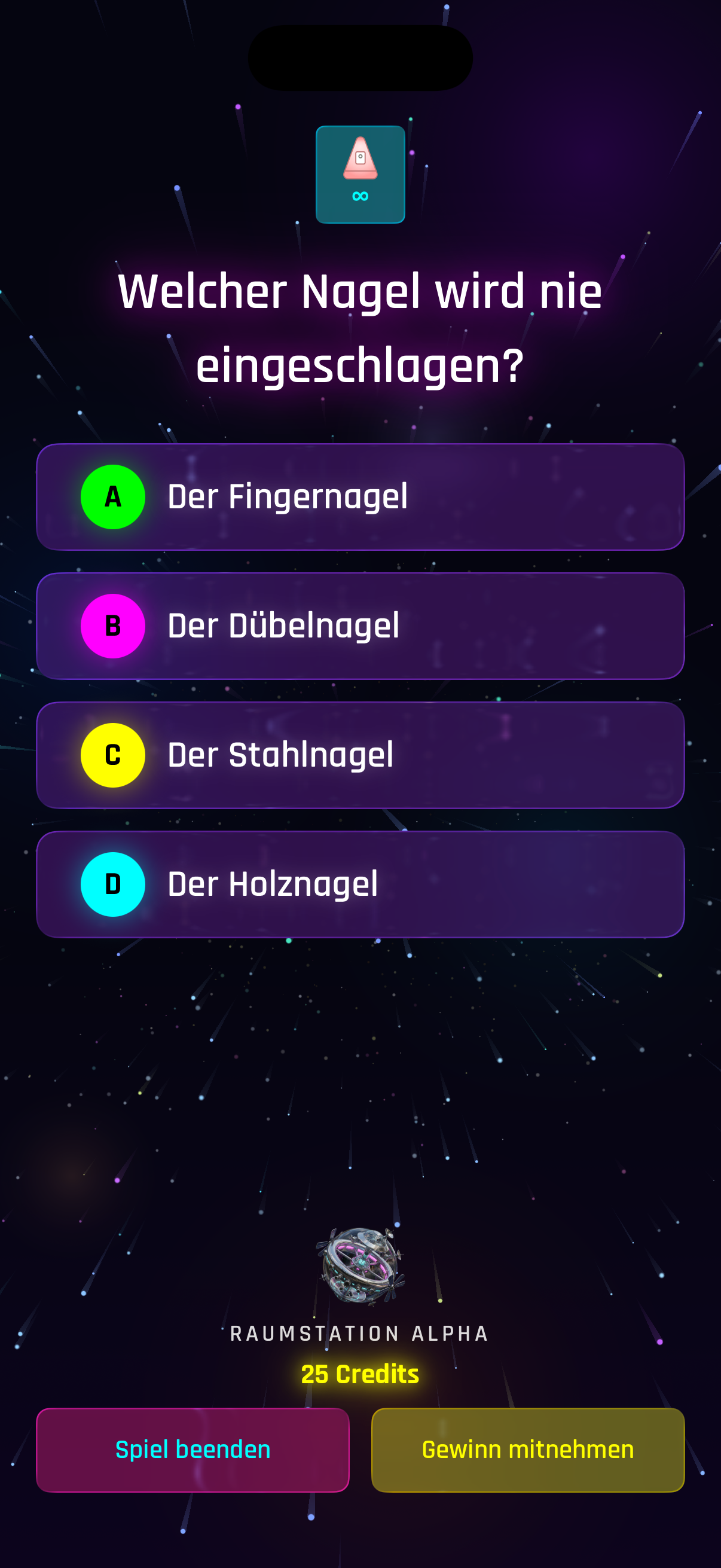This screenshot has height=1568, width=721.
Task: Tap the red warning triangle in the app icon
Action: 360,160
